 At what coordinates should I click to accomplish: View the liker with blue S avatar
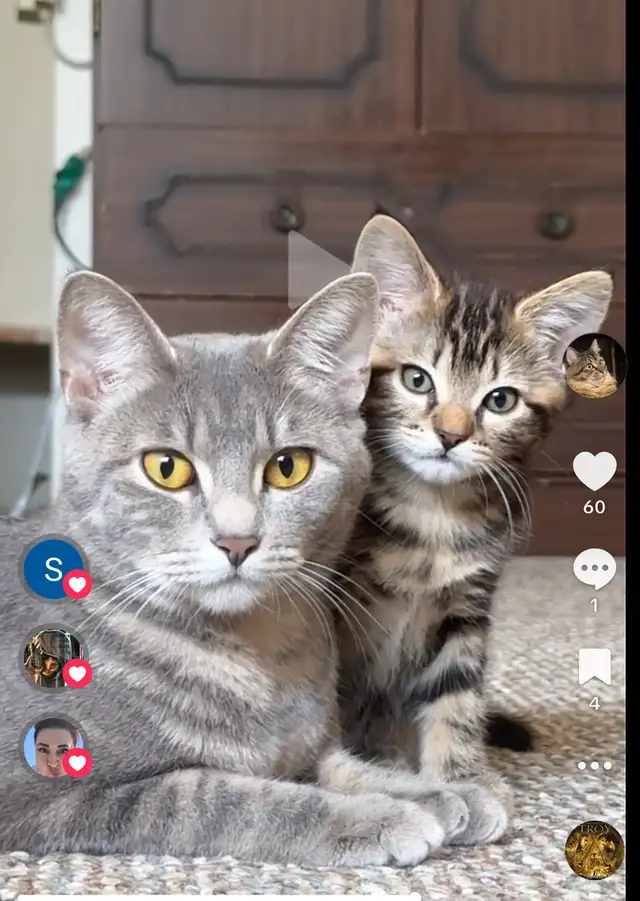(x=53, y=568)
